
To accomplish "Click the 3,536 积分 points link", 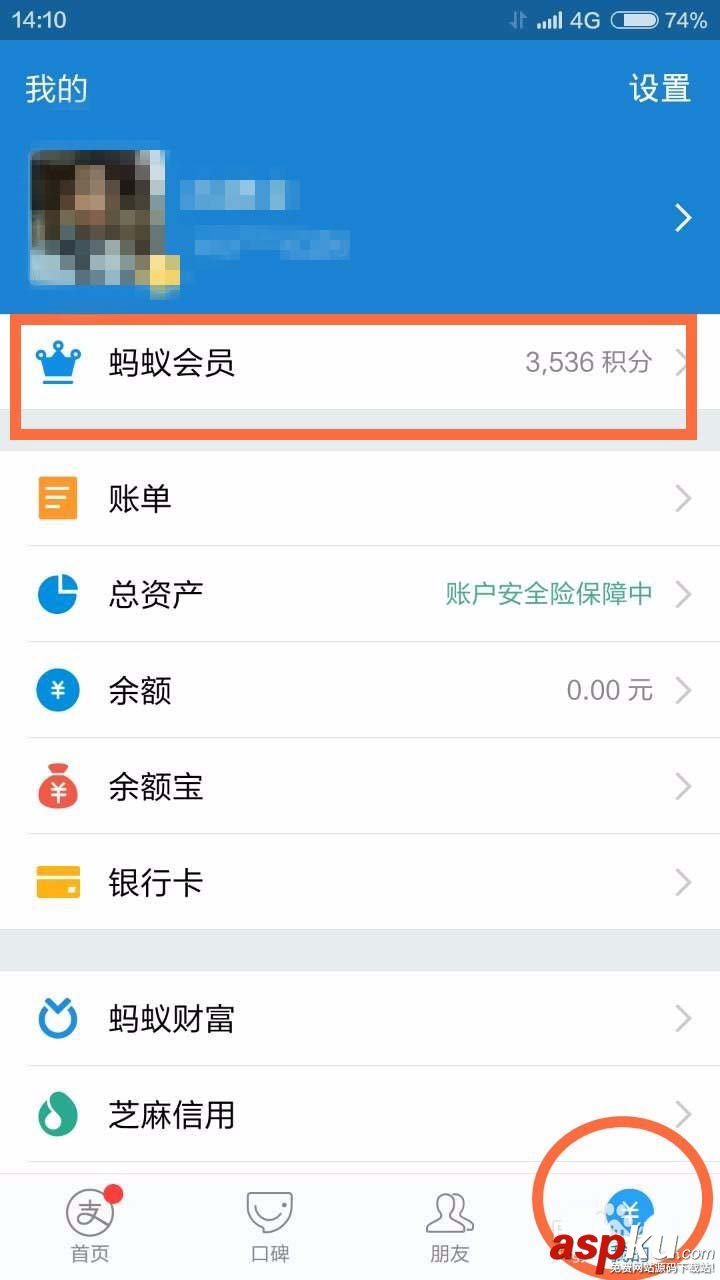I will coord(588,363).
